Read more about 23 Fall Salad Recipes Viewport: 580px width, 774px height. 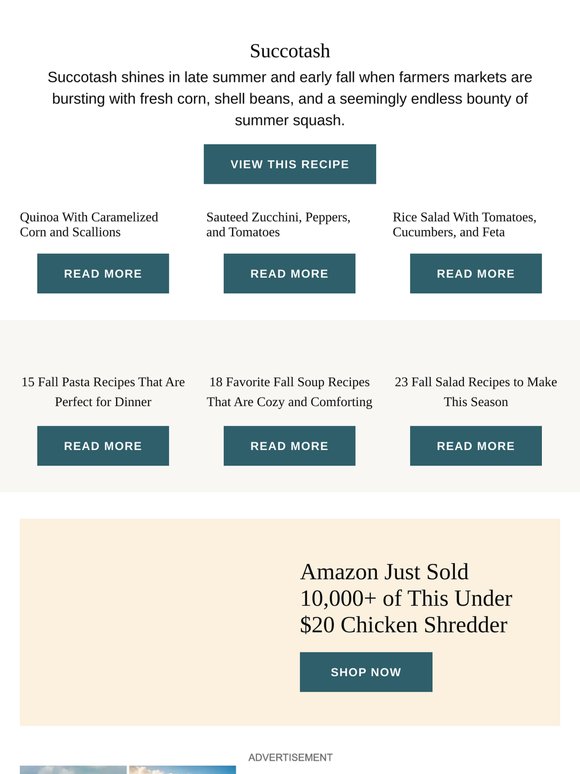476,446
